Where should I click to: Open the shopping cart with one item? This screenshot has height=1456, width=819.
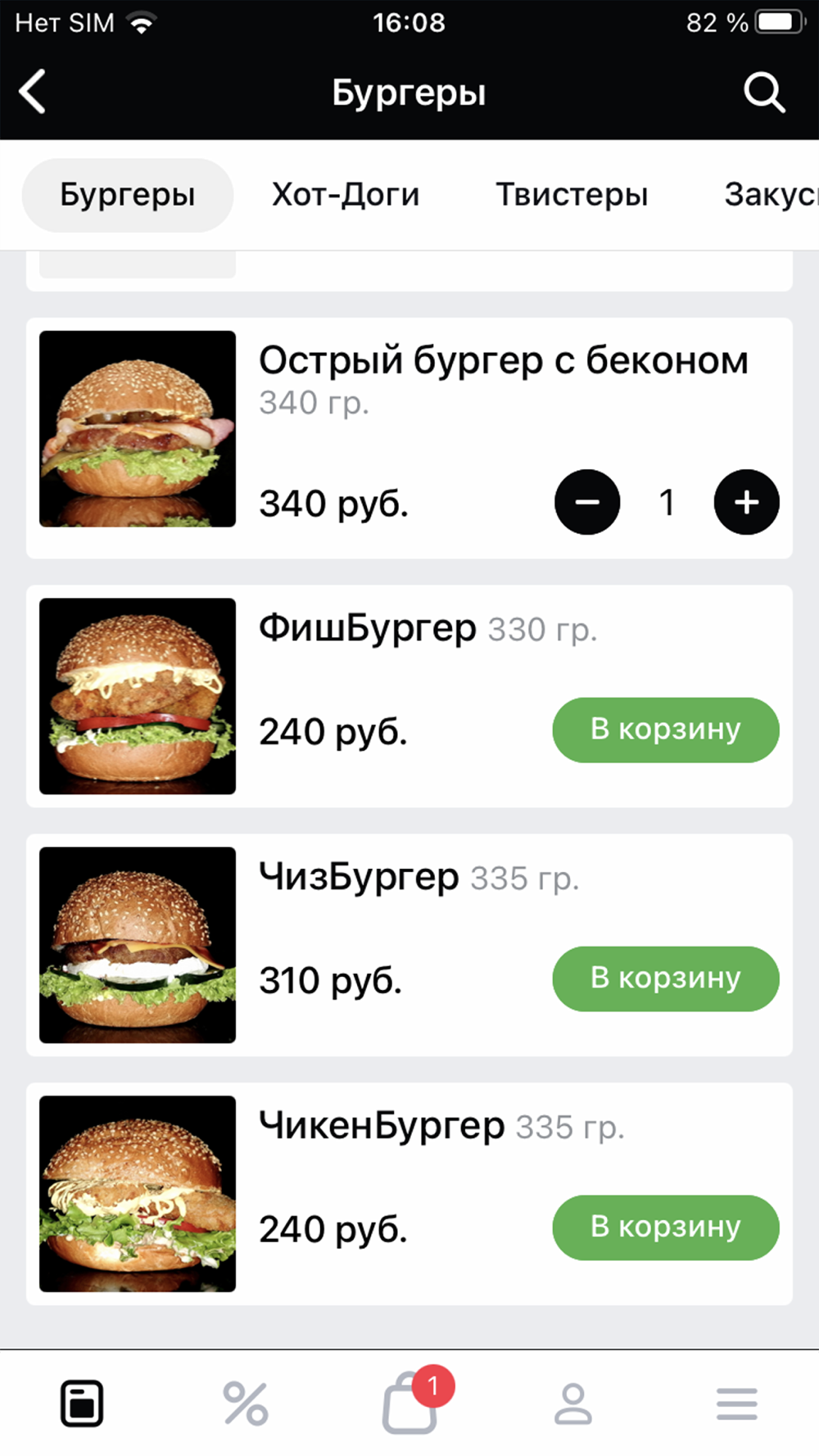[x=411, y=1402]
